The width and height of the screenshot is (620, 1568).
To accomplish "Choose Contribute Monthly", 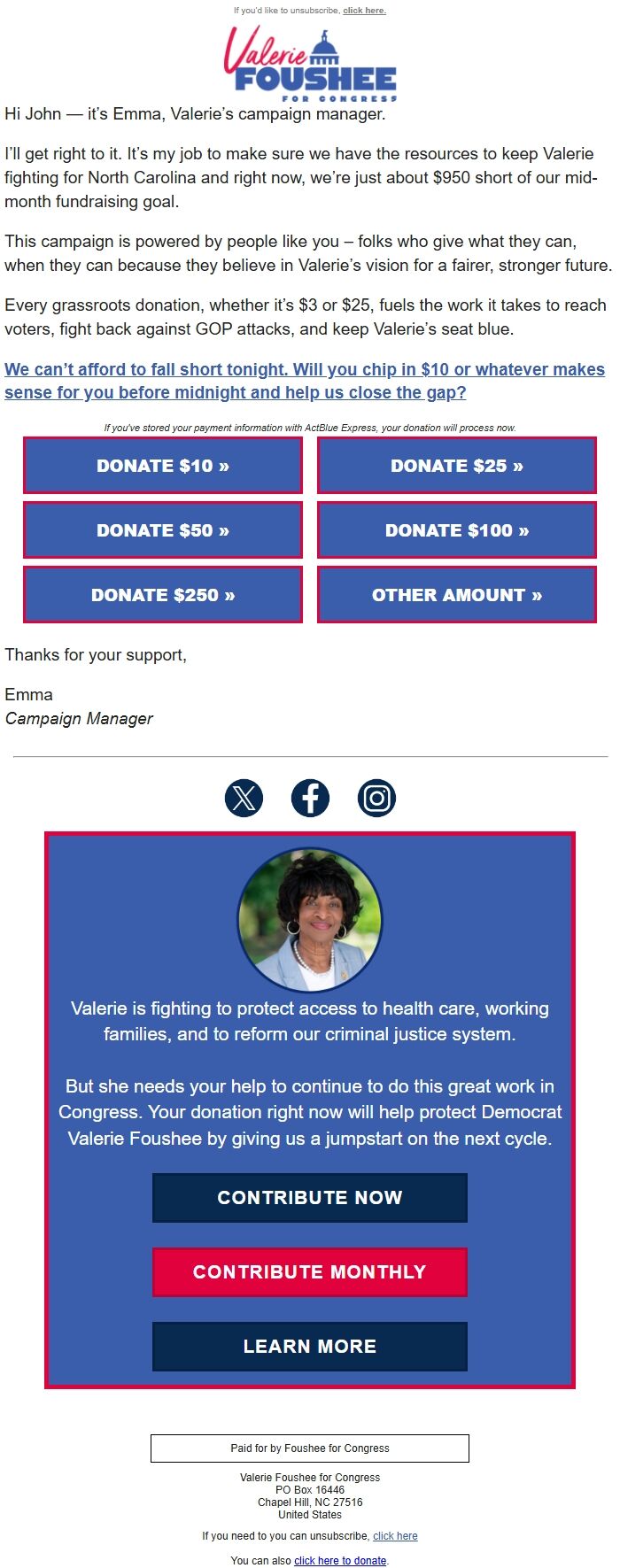I will 310,1272.
